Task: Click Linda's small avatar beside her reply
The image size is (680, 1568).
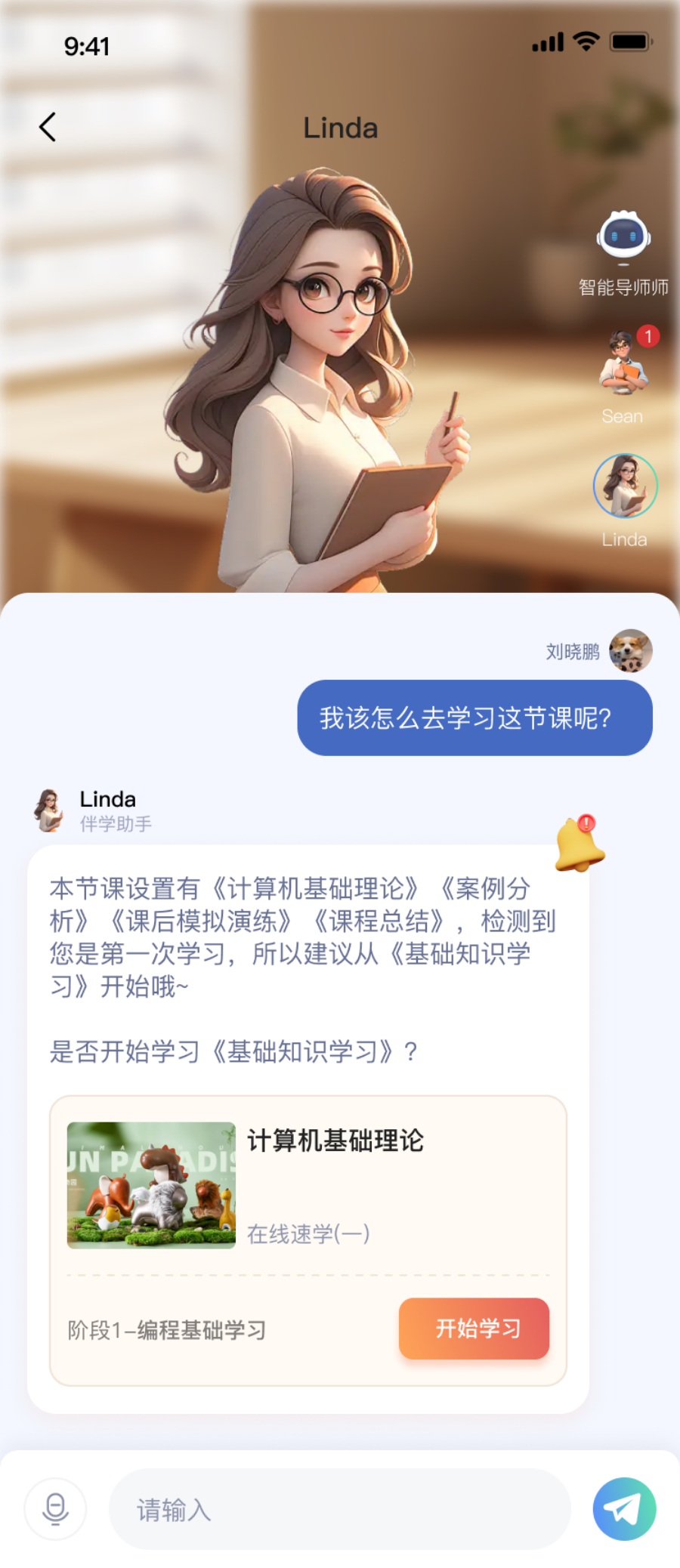Action: [48, 809]
